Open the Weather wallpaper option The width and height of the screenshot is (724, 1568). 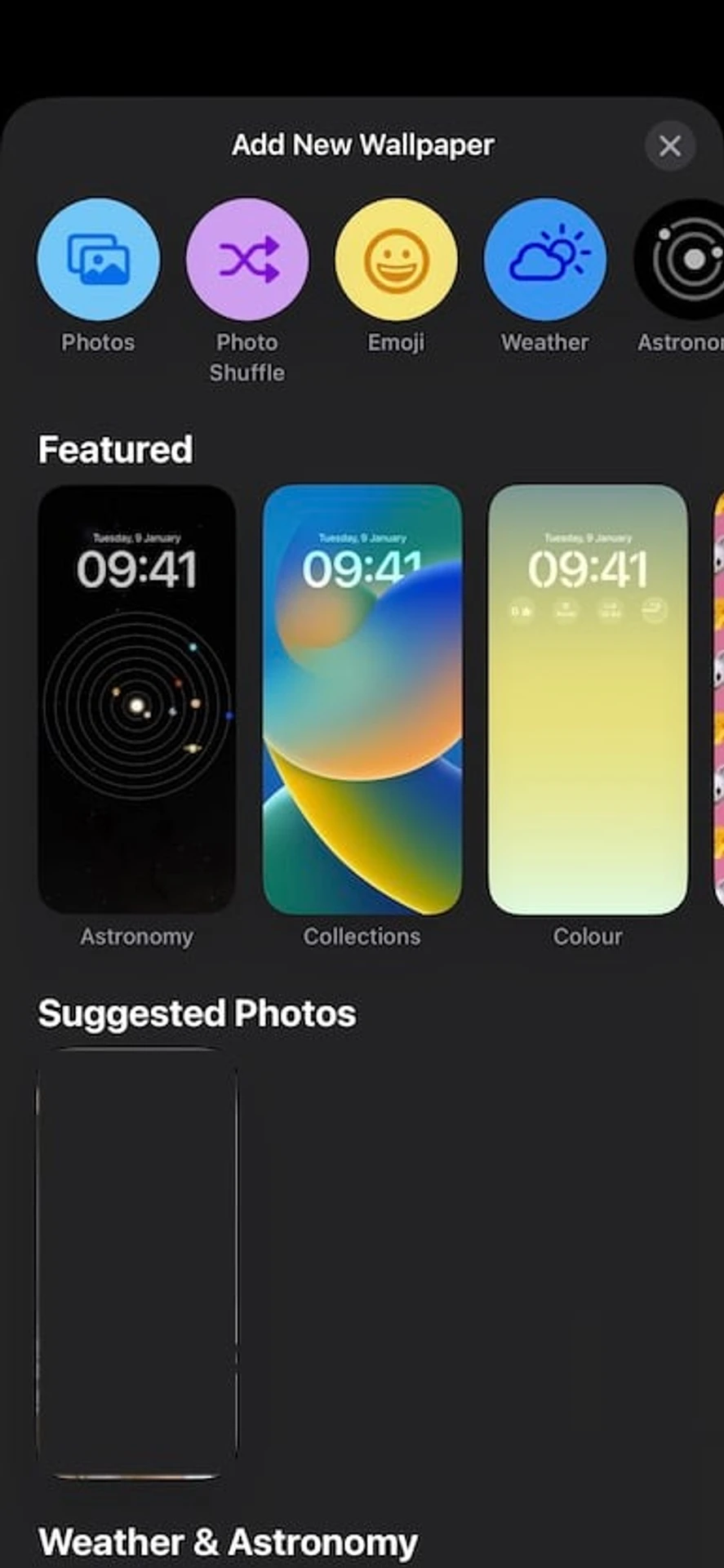[x=544, y=260]
